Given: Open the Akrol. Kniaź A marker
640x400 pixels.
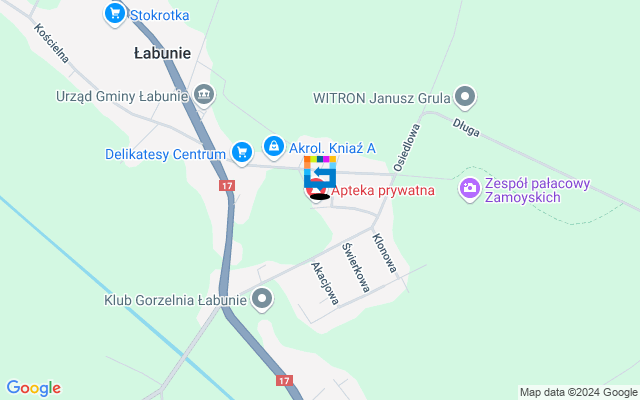Looking at the screenshot, I should tap(273, 147).
